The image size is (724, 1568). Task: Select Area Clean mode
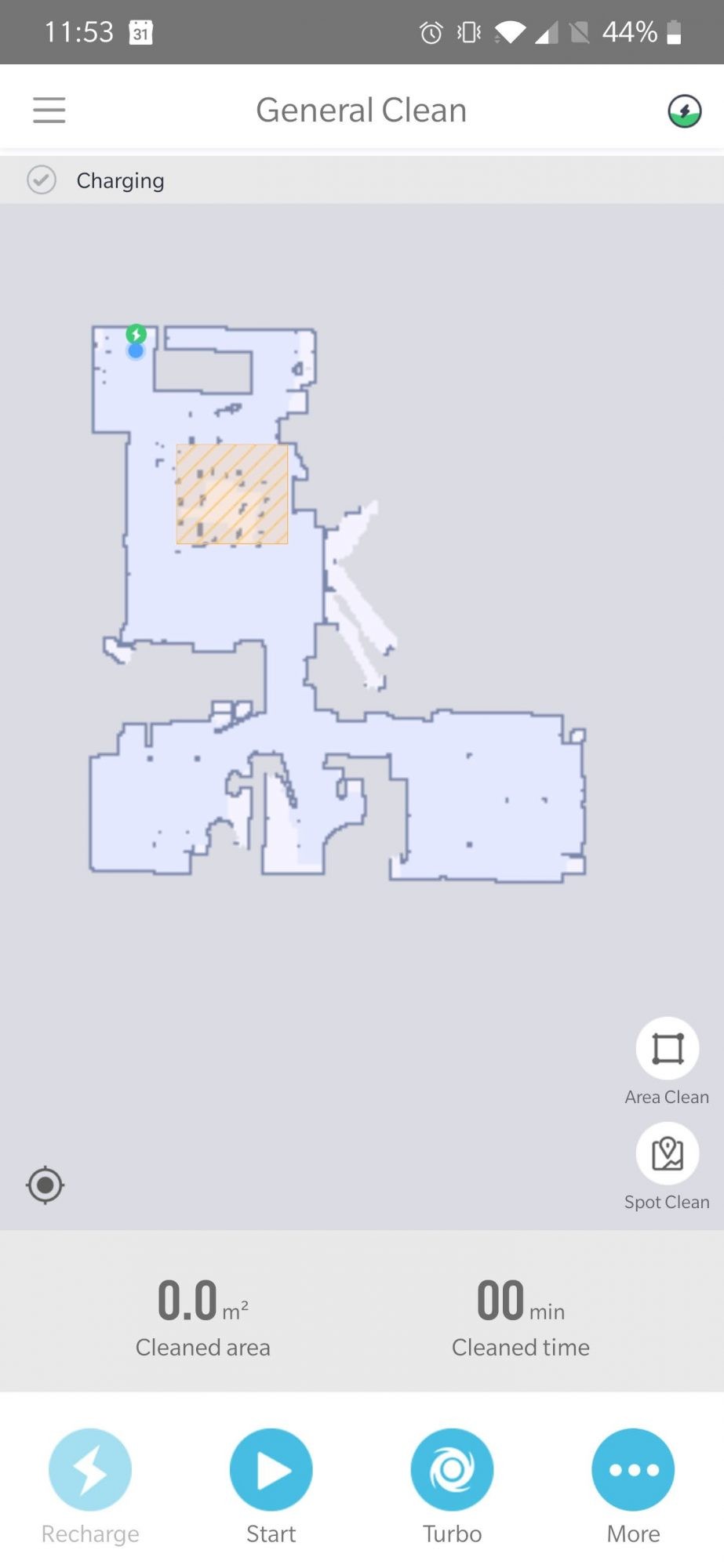coord(667,1048)
